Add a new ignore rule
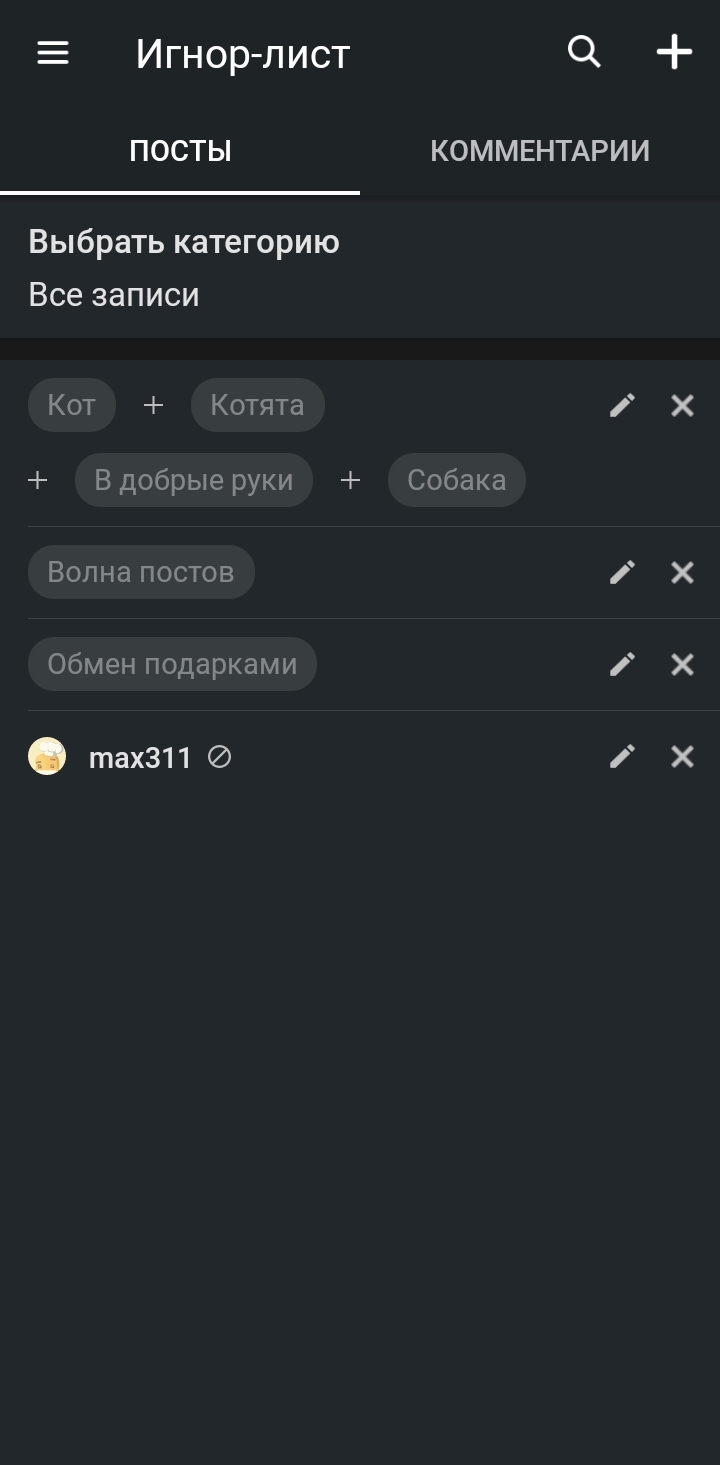Viewport: 720px width, 1465px height. pos(674,52)
